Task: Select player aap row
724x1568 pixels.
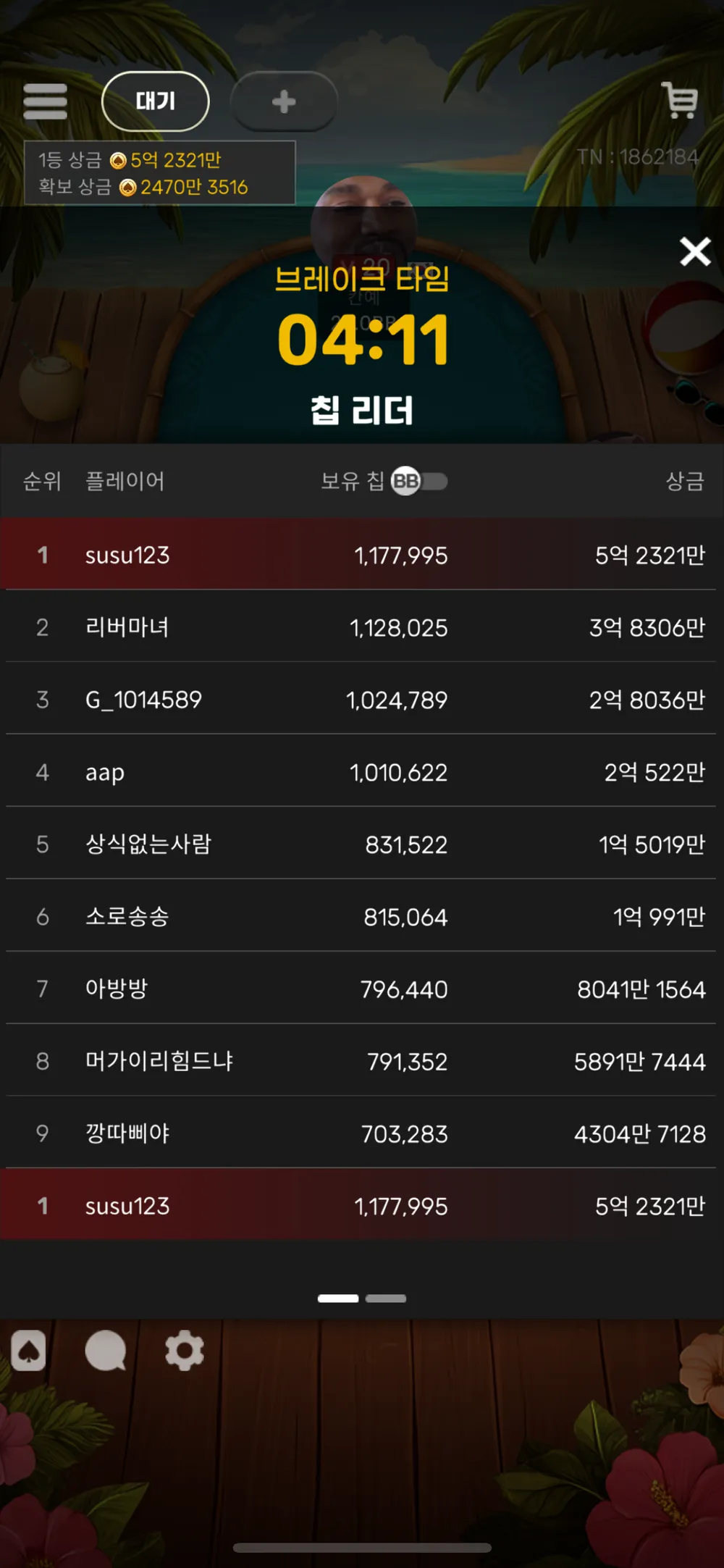Action: tap(362, 772)
